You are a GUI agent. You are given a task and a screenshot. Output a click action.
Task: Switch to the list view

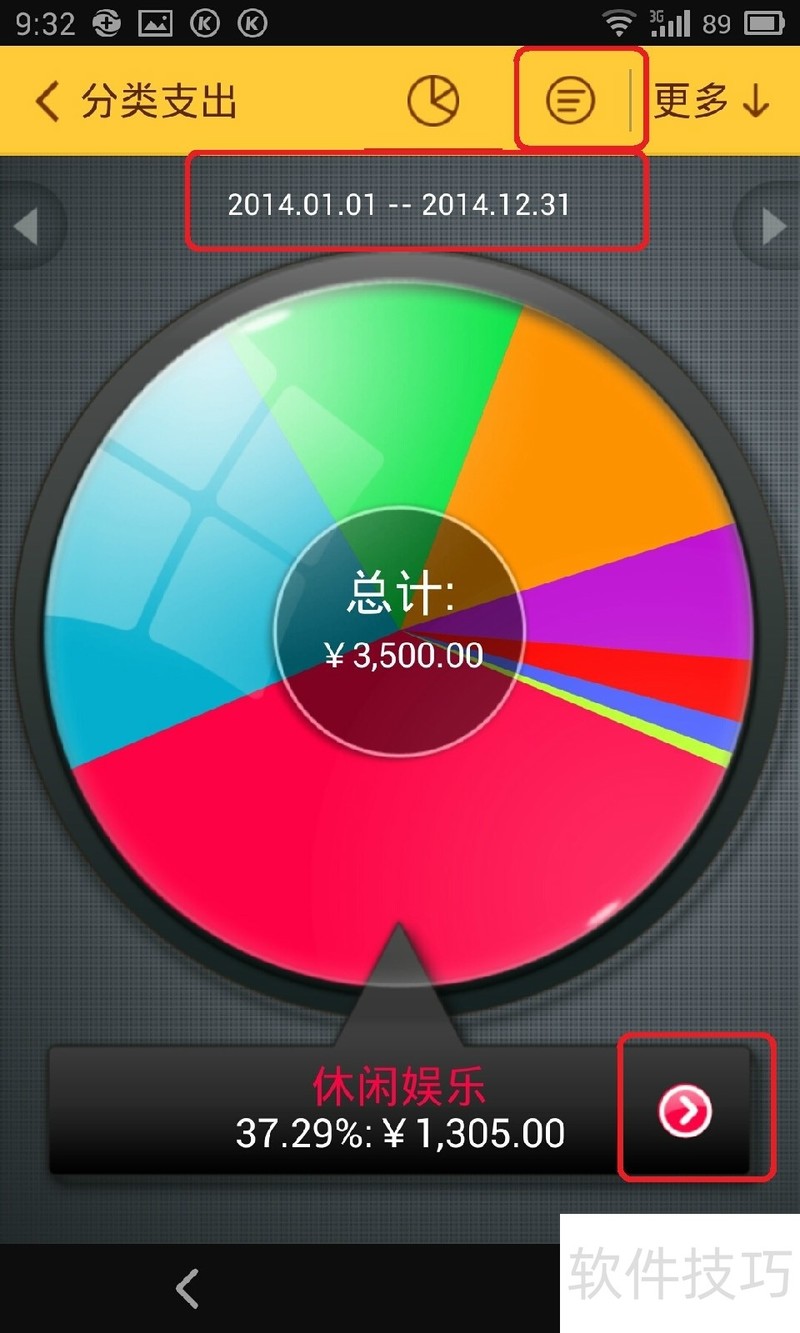(570, 101)
